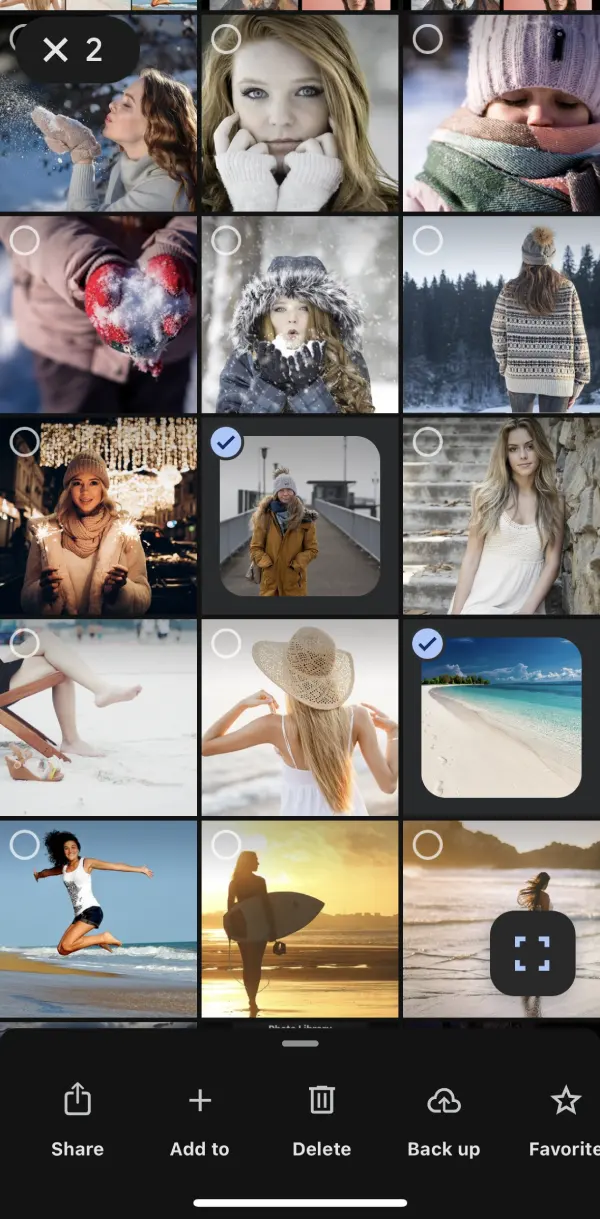Select the woman with sparklers photo
The width and height of the screenshot is (600, 1219).
[x=24, y=441]
